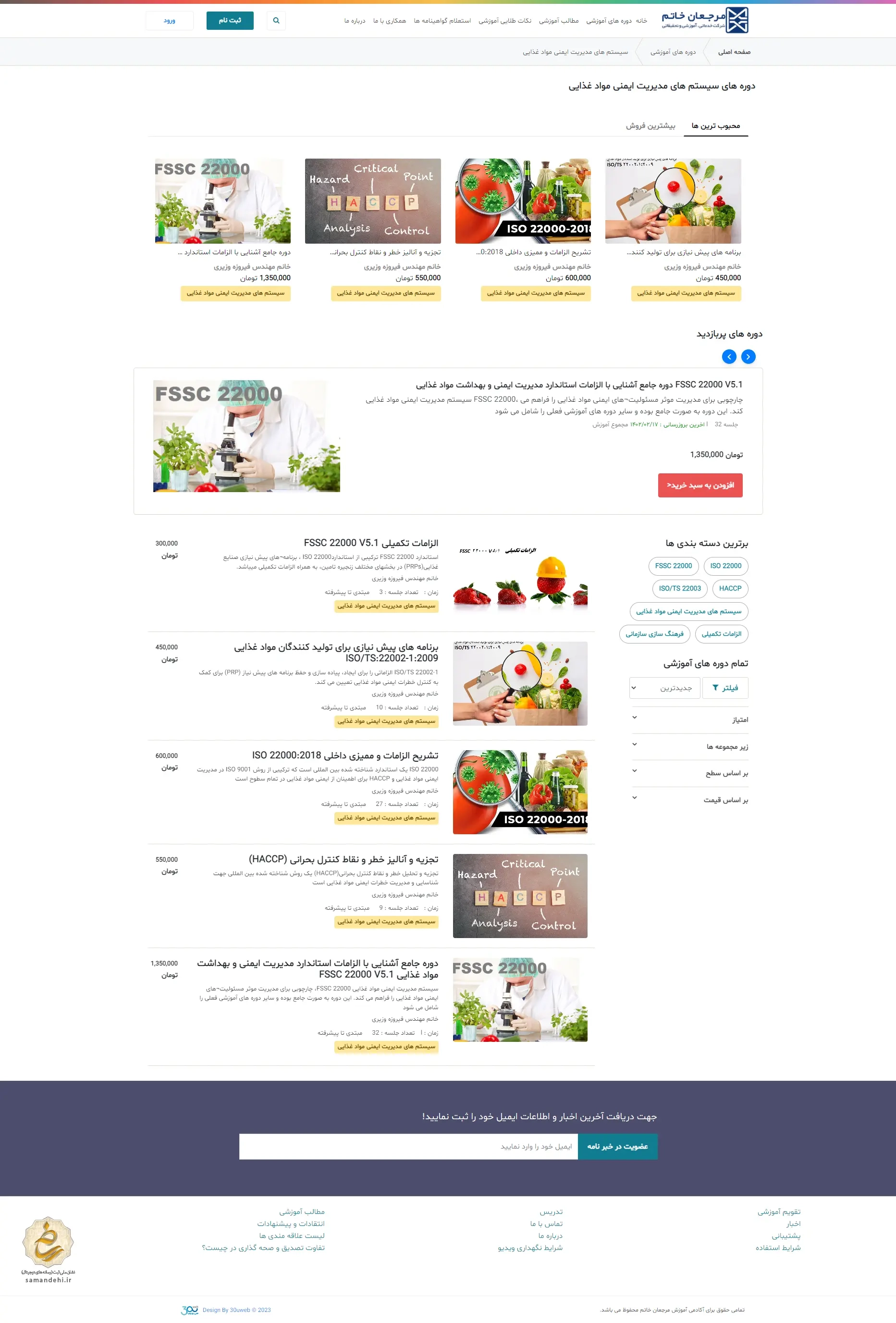Tap the ورود login button

tap(169, 21)
